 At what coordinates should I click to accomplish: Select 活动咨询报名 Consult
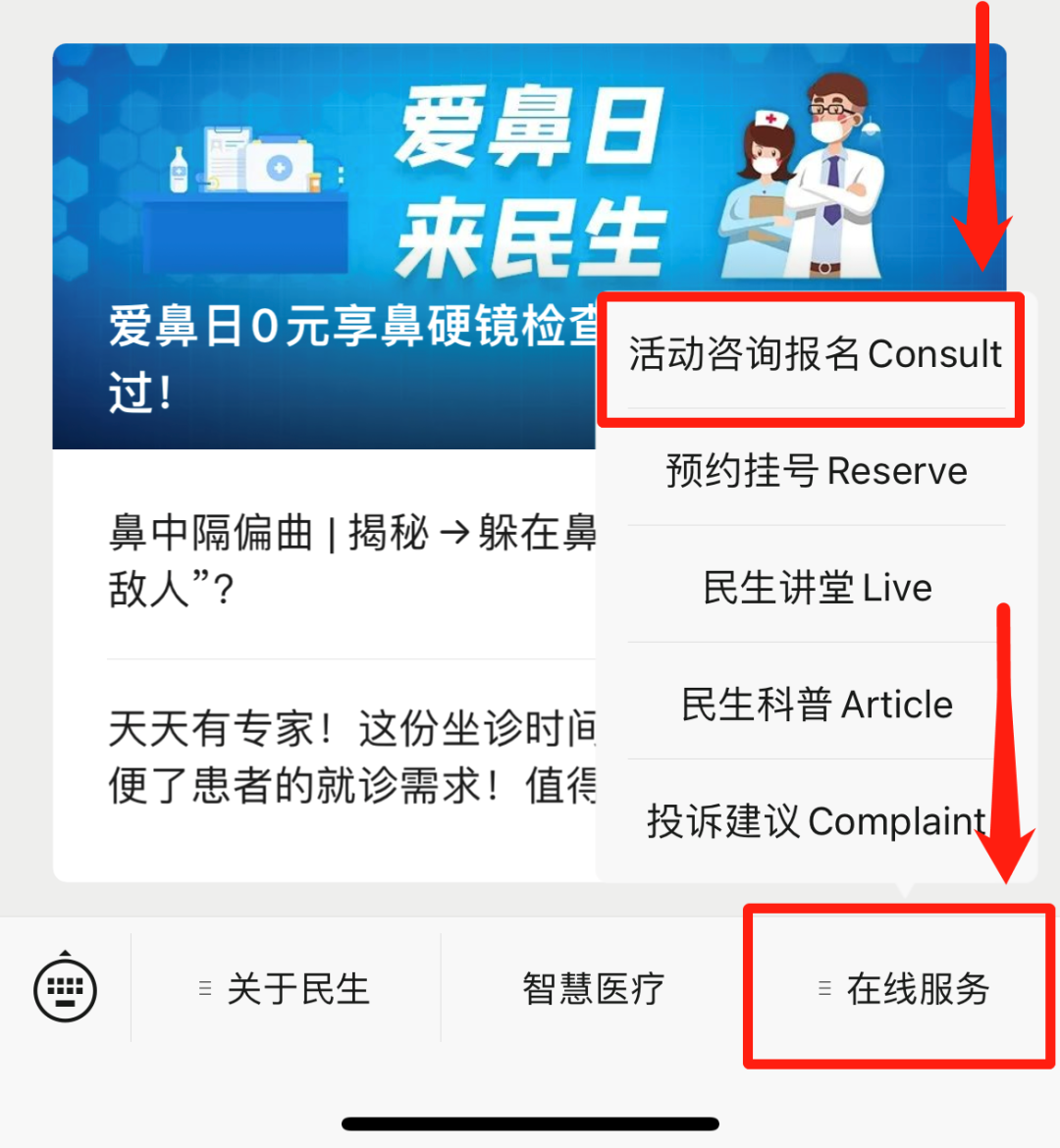point(815,354)
